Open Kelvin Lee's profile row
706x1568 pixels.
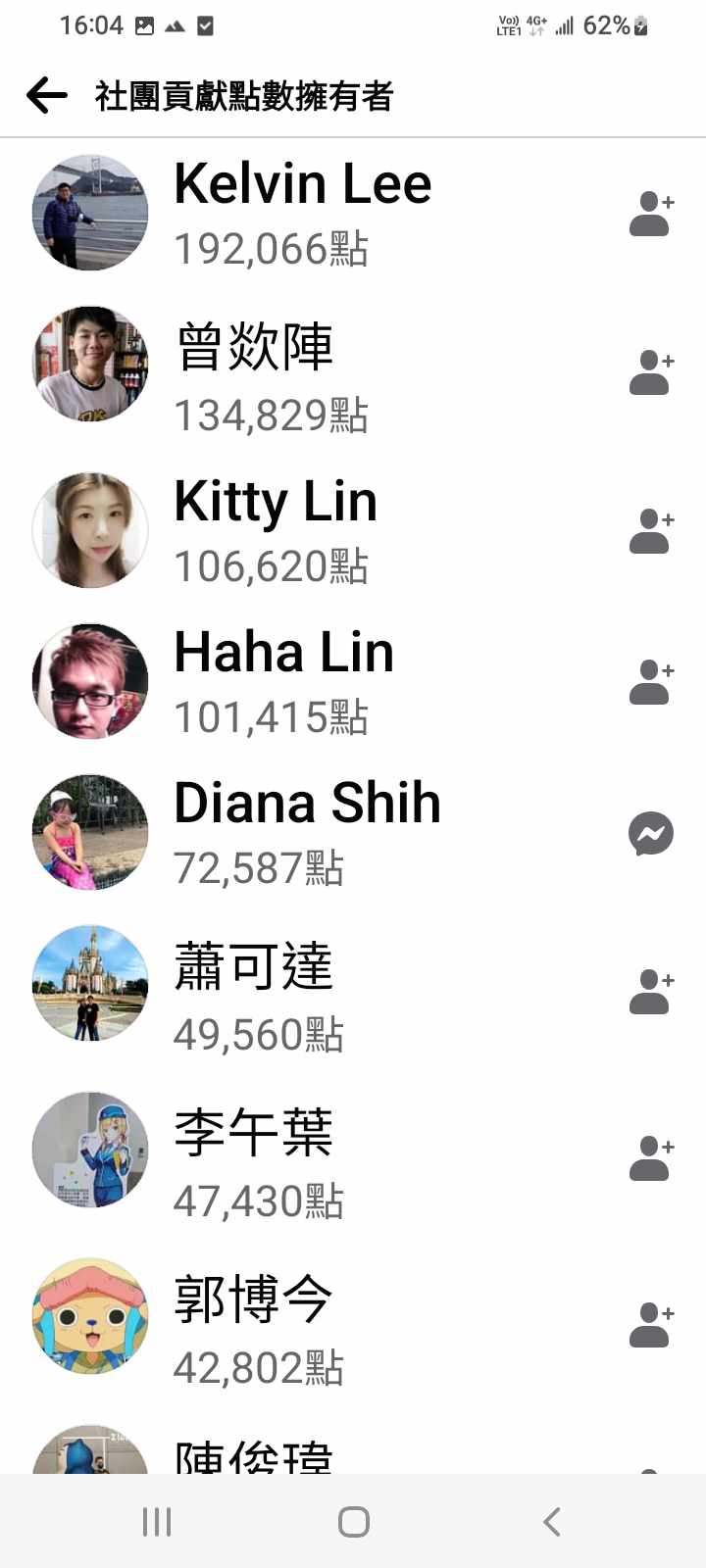click(302, 213)
